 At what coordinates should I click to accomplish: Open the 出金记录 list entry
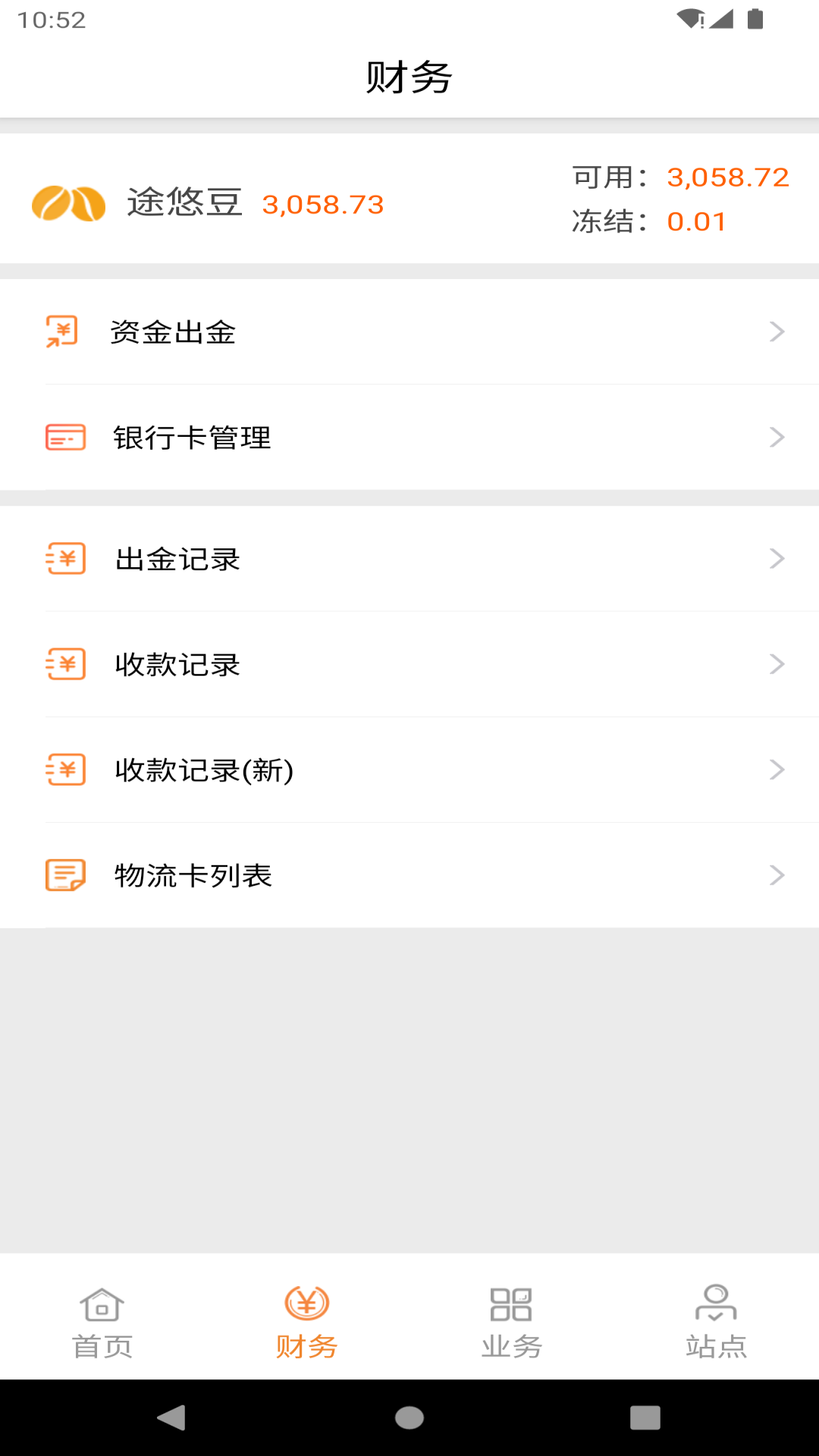pyautogui.click(x=409, y=559)
